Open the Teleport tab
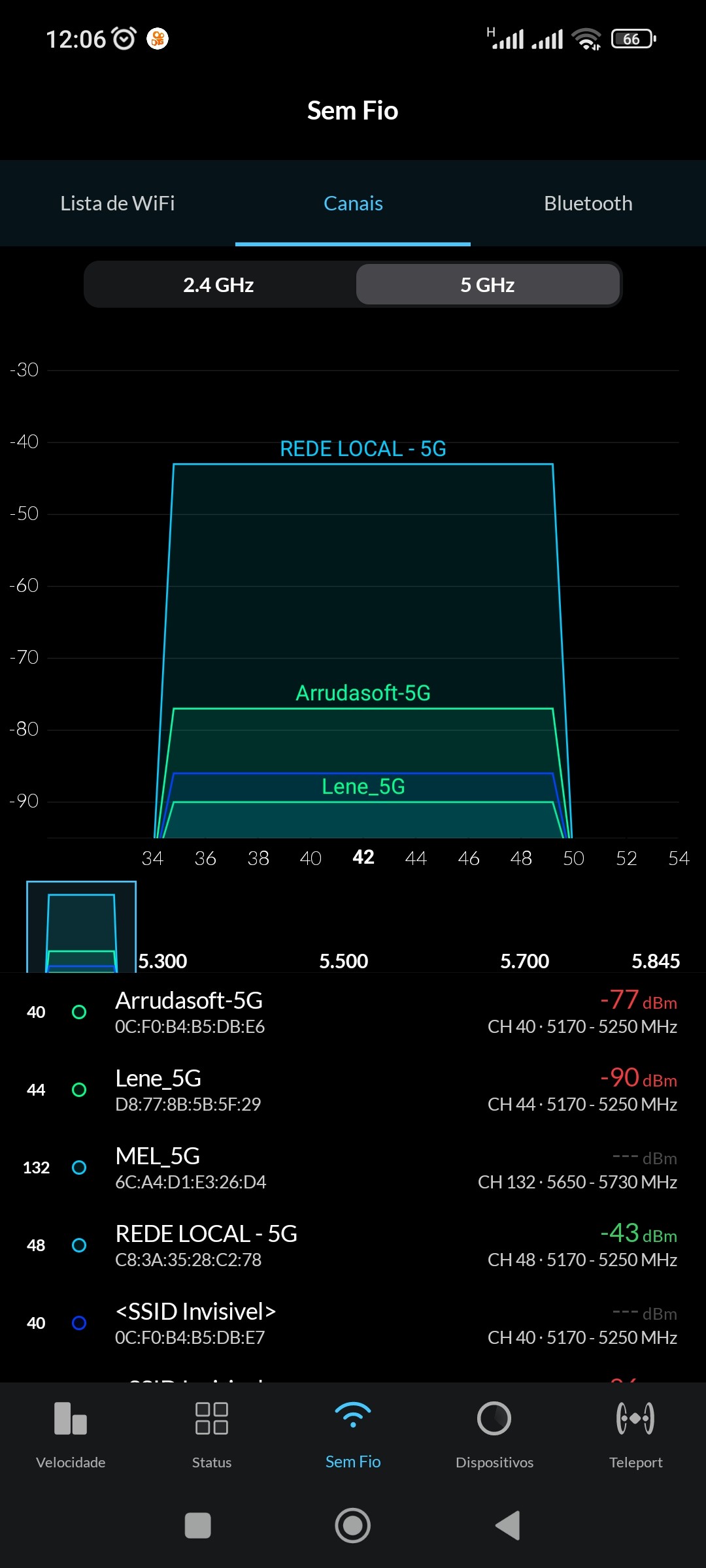Screen dimensions: 706x1568 (635, 1435)
